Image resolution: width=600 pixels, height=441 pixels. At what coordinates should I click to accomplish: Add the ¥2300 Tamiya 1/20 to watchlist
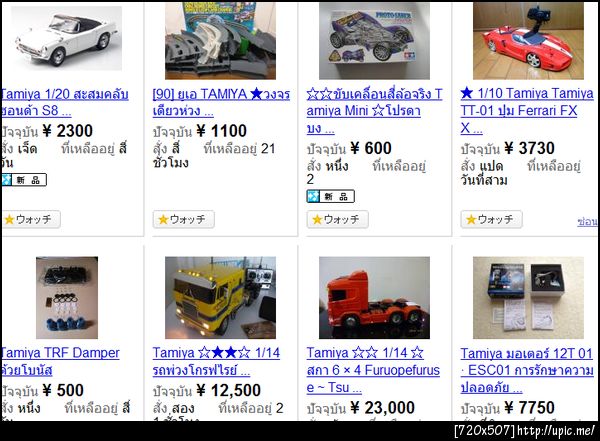[x=30, y=219]
